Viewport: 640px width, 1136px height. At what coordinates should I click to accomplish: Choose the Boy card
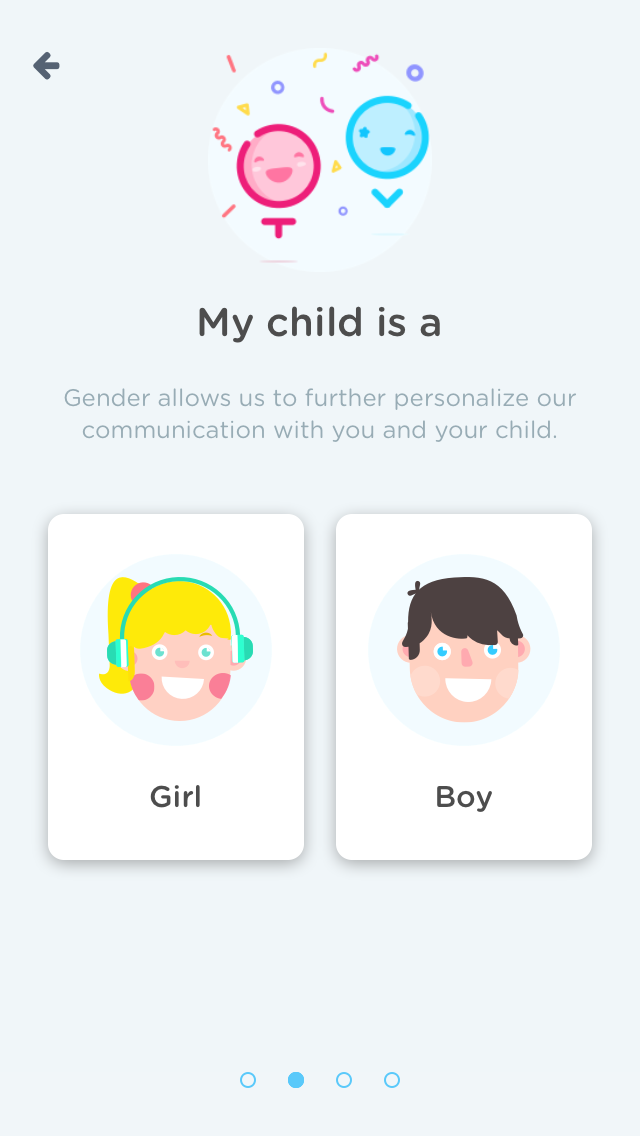point(464,687)
